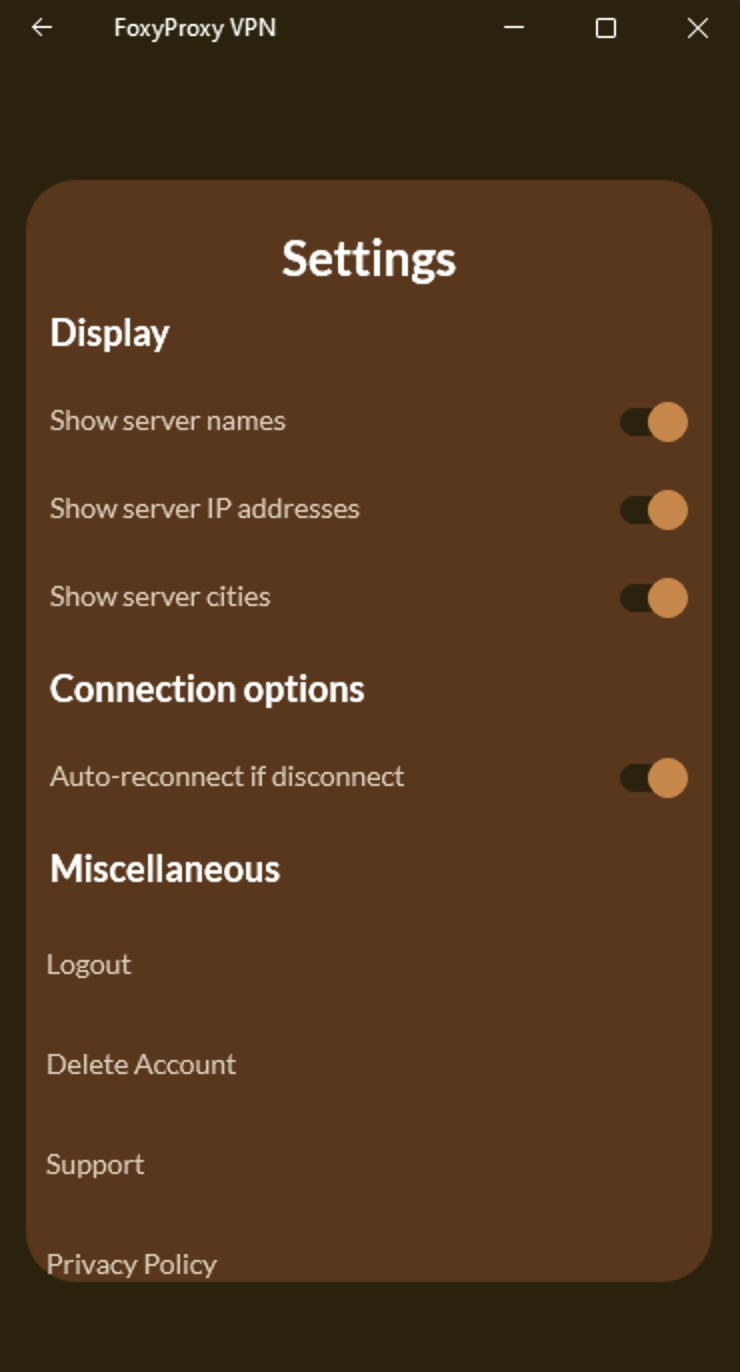Click the Miscellaneous section header
Viewport: 740px width, 1372px height.
tap(164, 869)
